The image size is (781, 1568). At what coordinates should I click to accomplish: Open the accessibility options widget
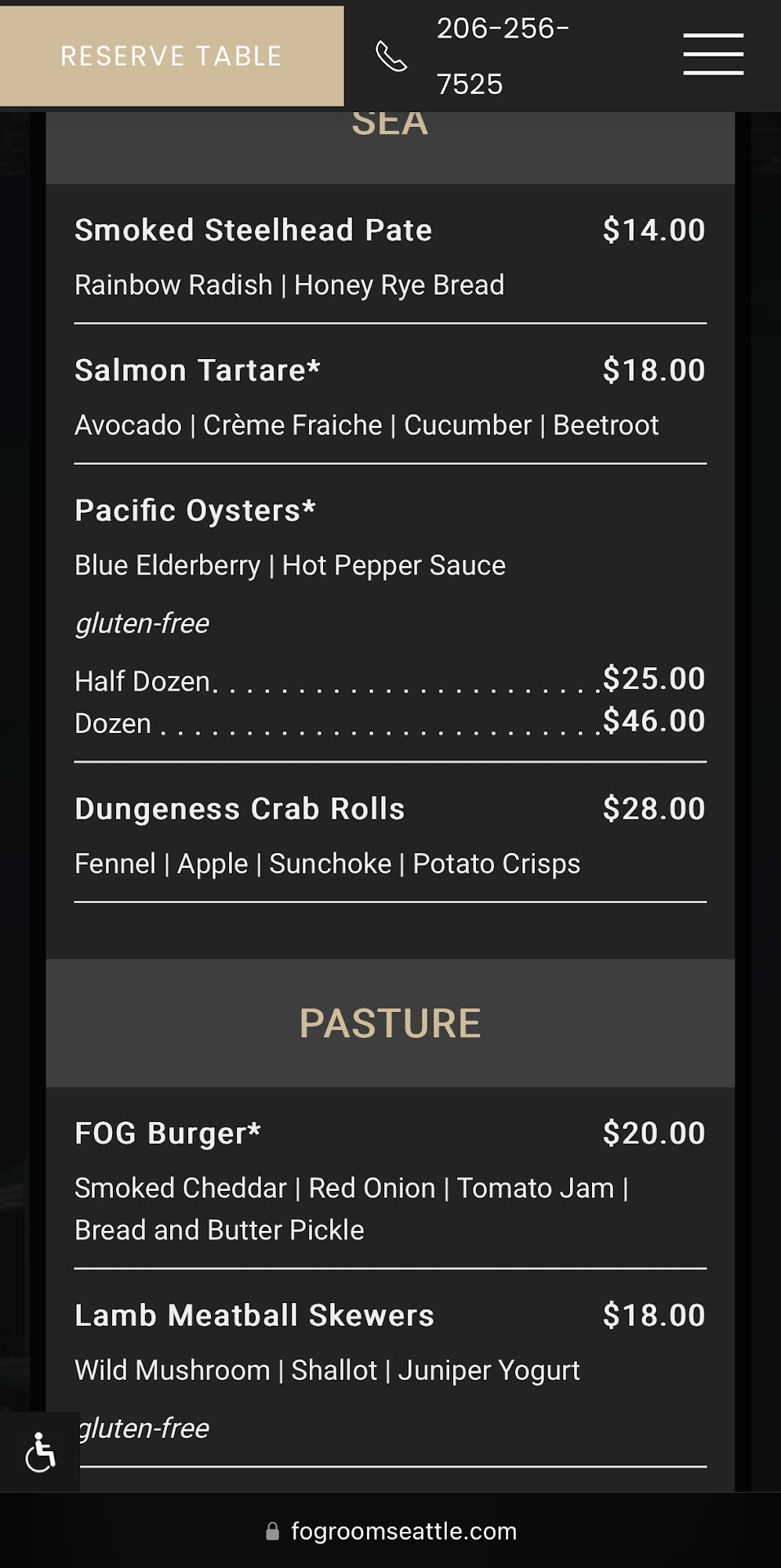tap(40, 1452)
